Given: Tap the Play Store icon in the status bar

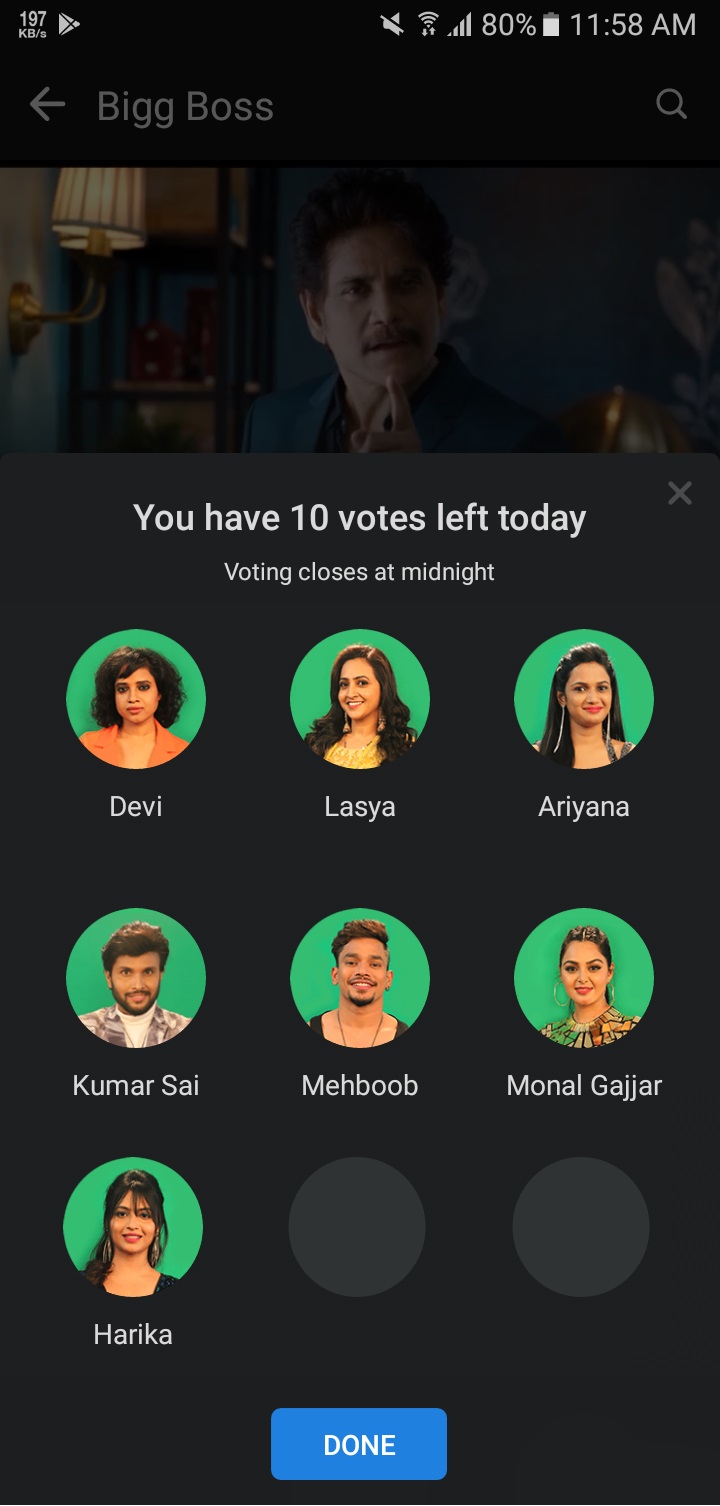Looking at the screenshot, I should pyautogui.click(x=70, y=24).
